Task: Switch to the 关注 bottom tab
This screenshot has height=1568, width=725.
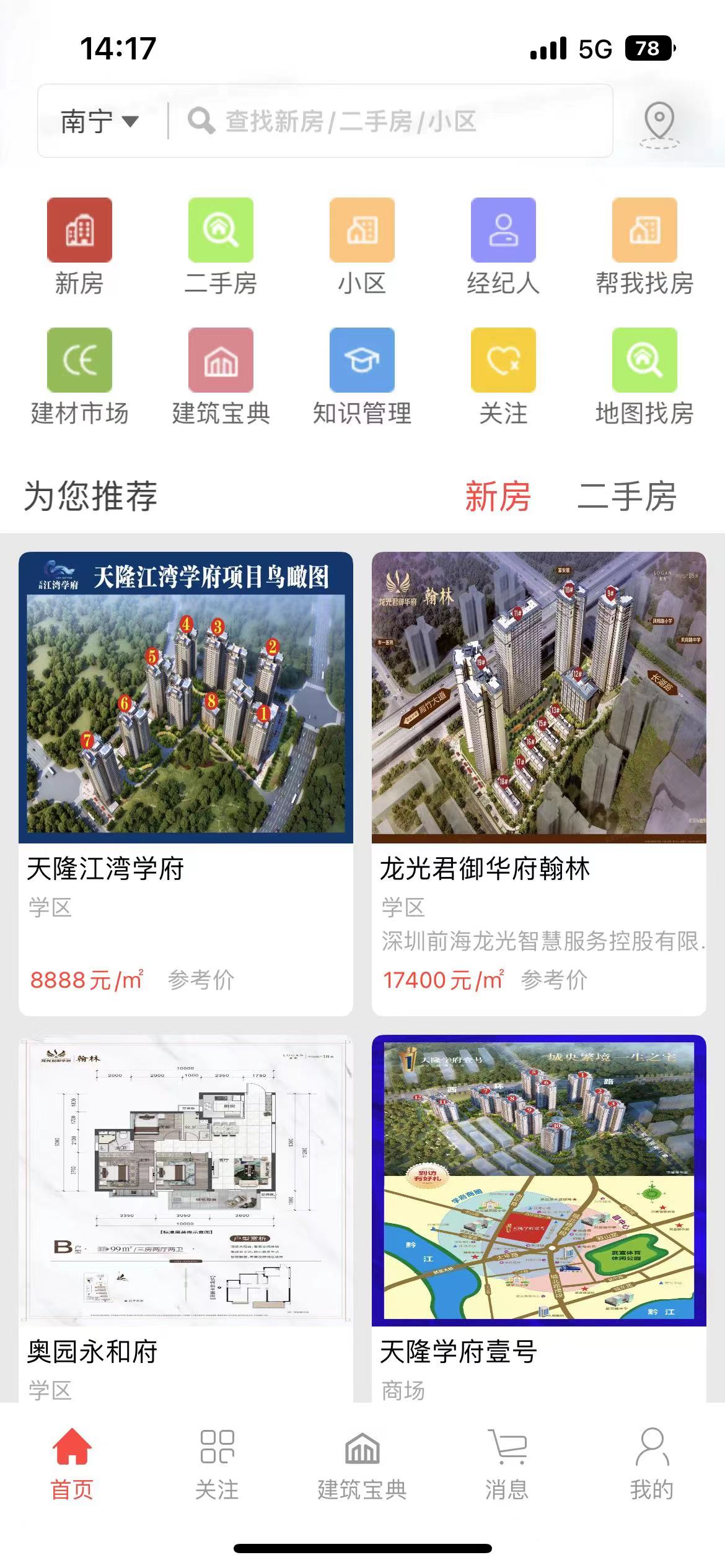Action: (x=217, y=1464)
